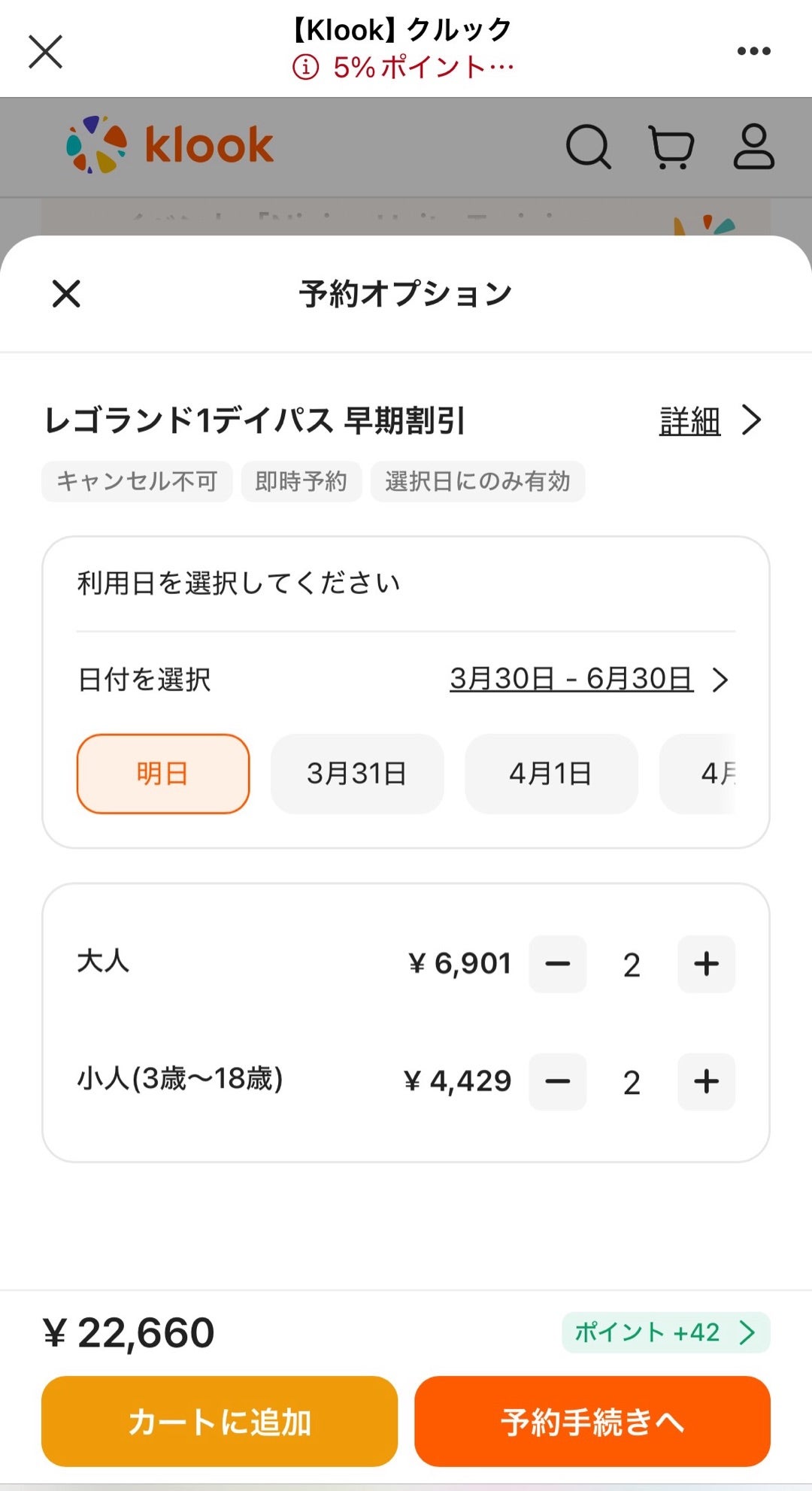Proceed with 予約手続きへ

pos(592,1421)
